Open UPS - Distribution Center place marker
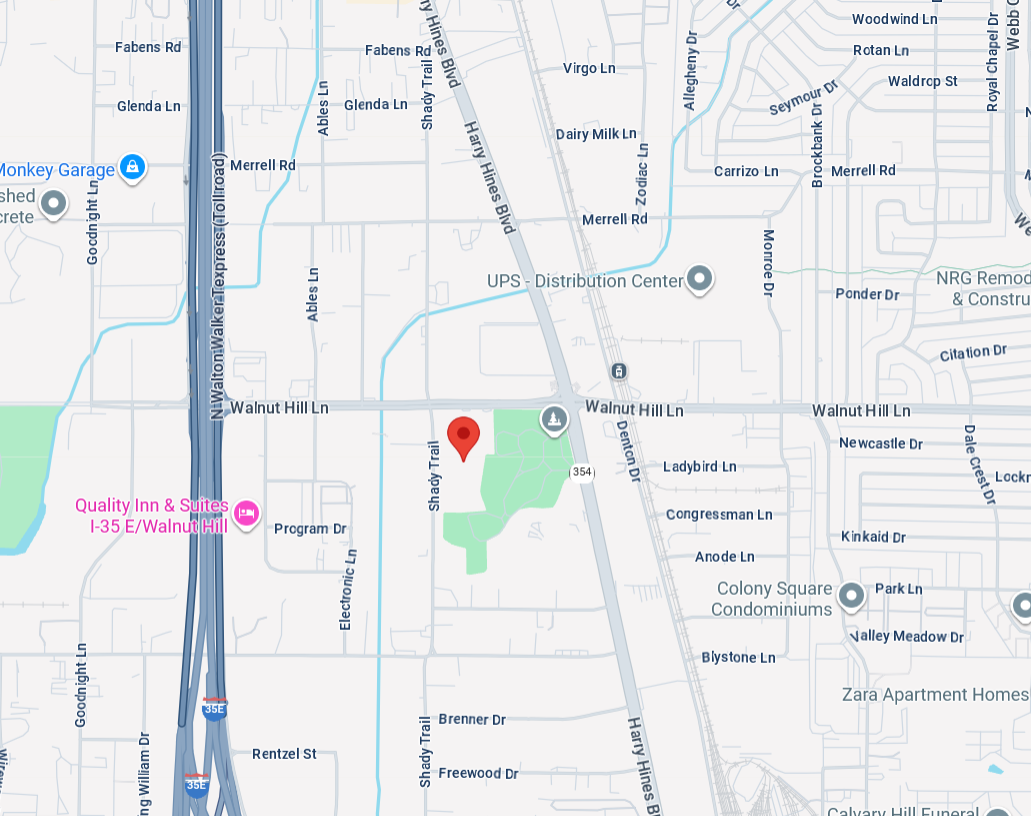Screen dimensions: 1031x816 tap(699, 278)
